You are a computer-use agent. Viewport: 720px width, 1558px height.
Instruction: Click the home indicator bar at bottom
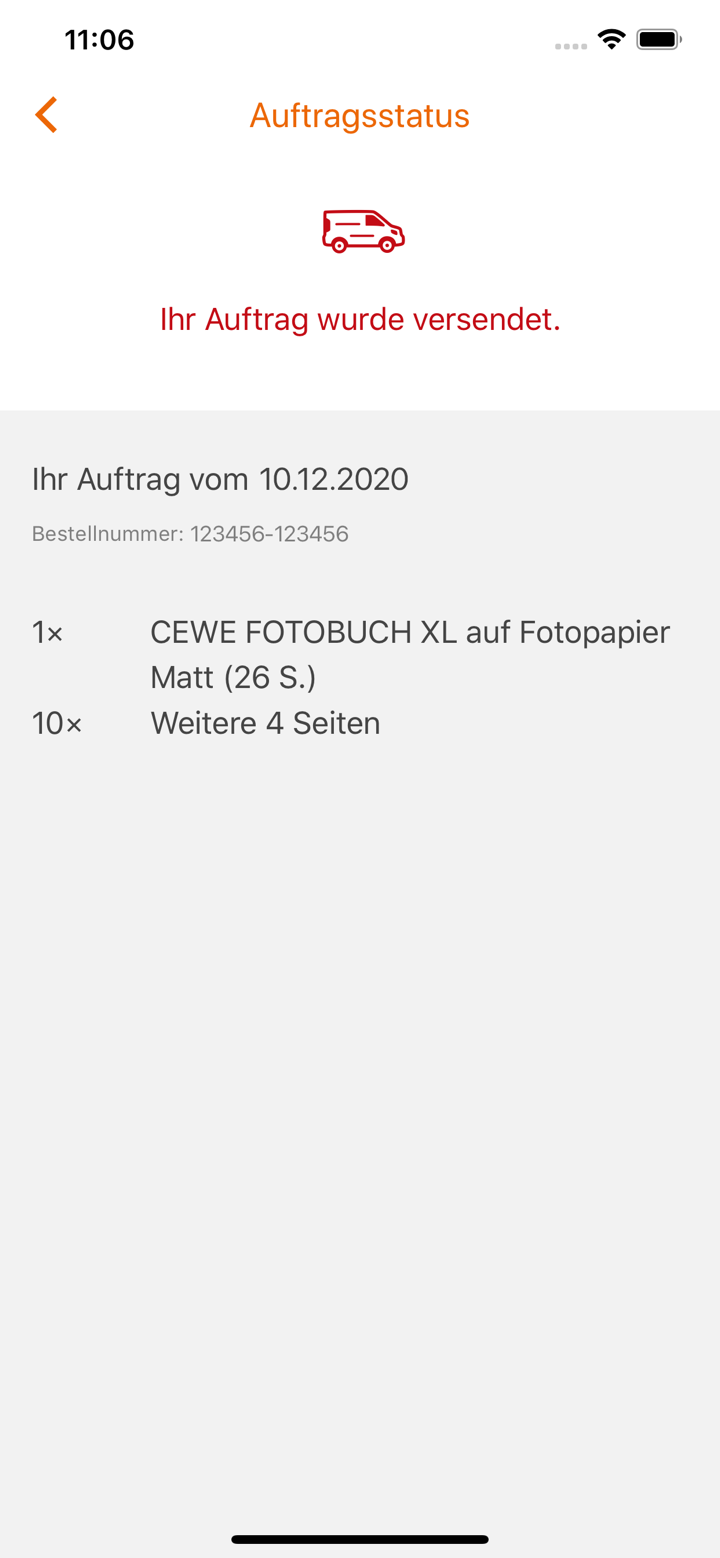click(360, 1539)
